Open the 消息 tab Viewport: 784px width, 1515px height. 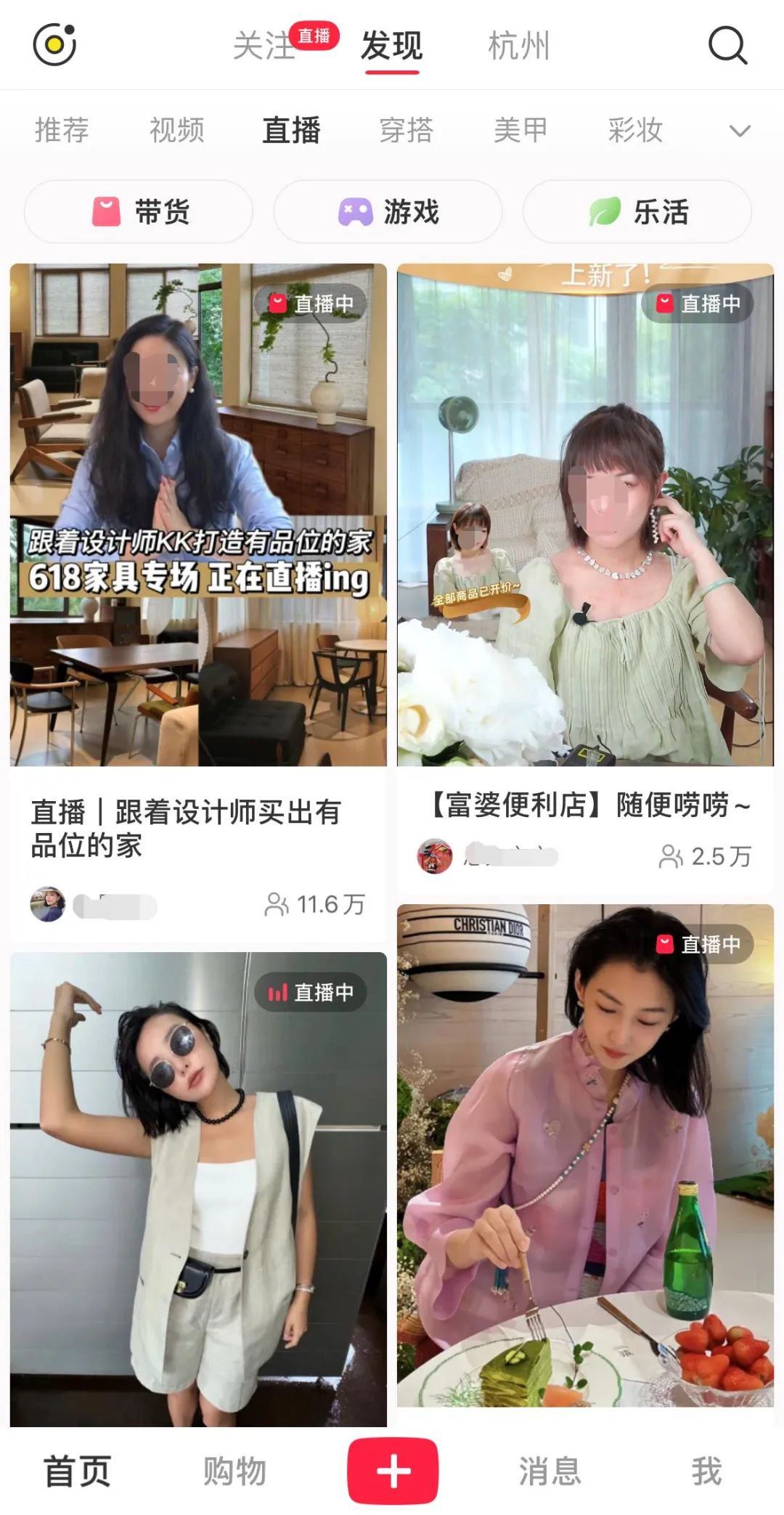point(550,1471)
